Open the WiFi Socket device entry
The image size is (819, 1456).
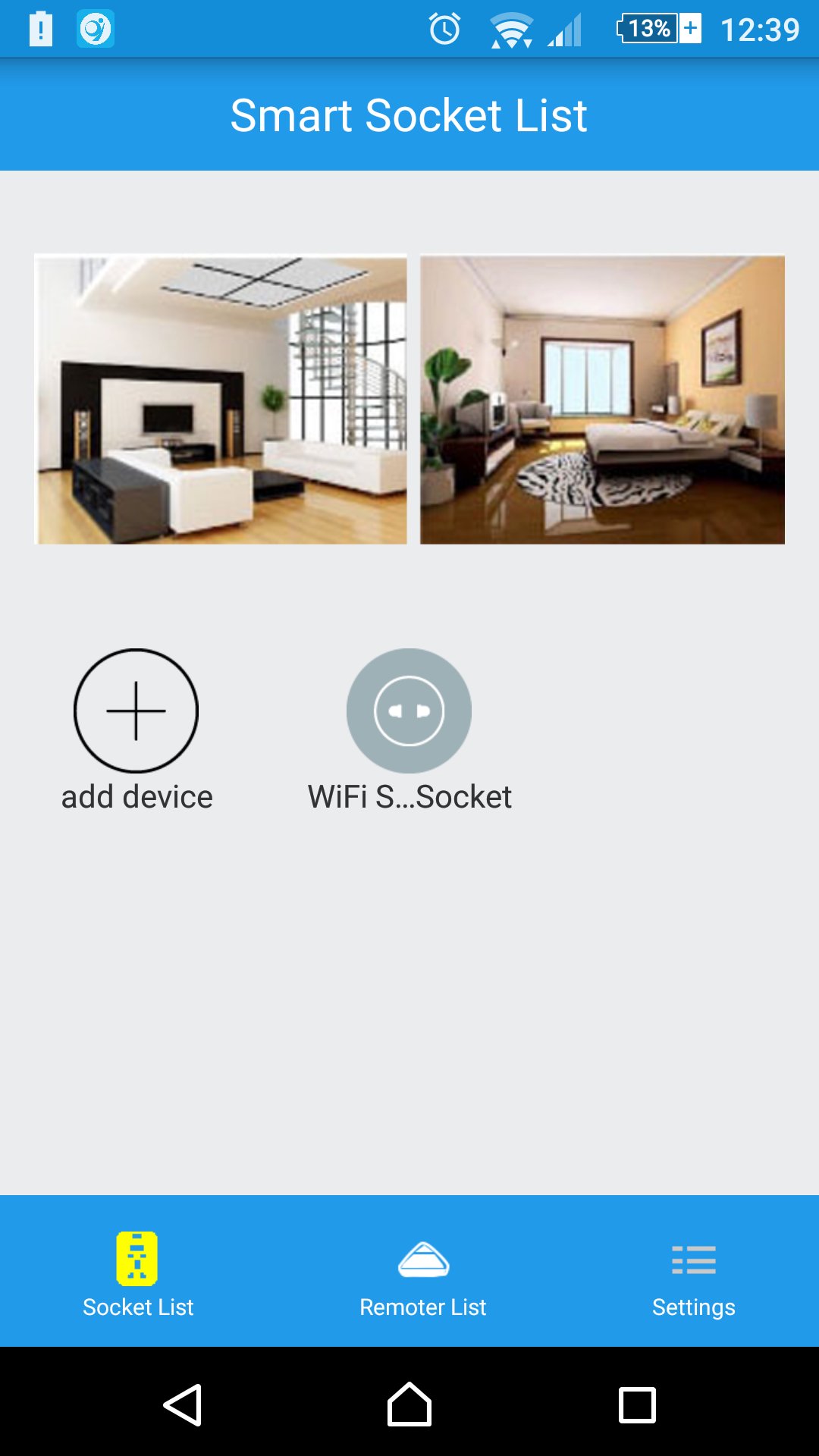409,728
